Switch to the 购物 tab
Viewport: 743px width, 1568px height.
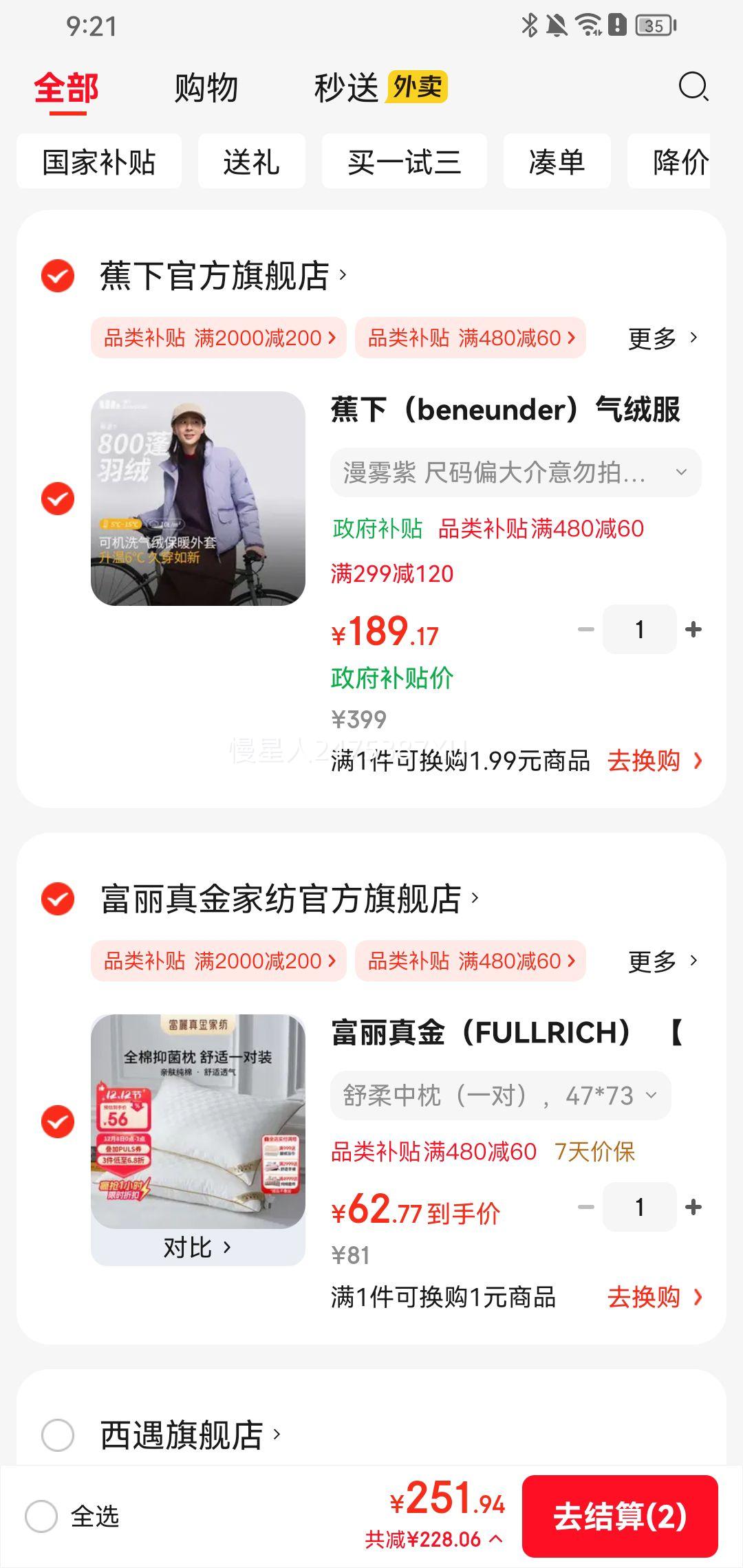pos(206,88)
